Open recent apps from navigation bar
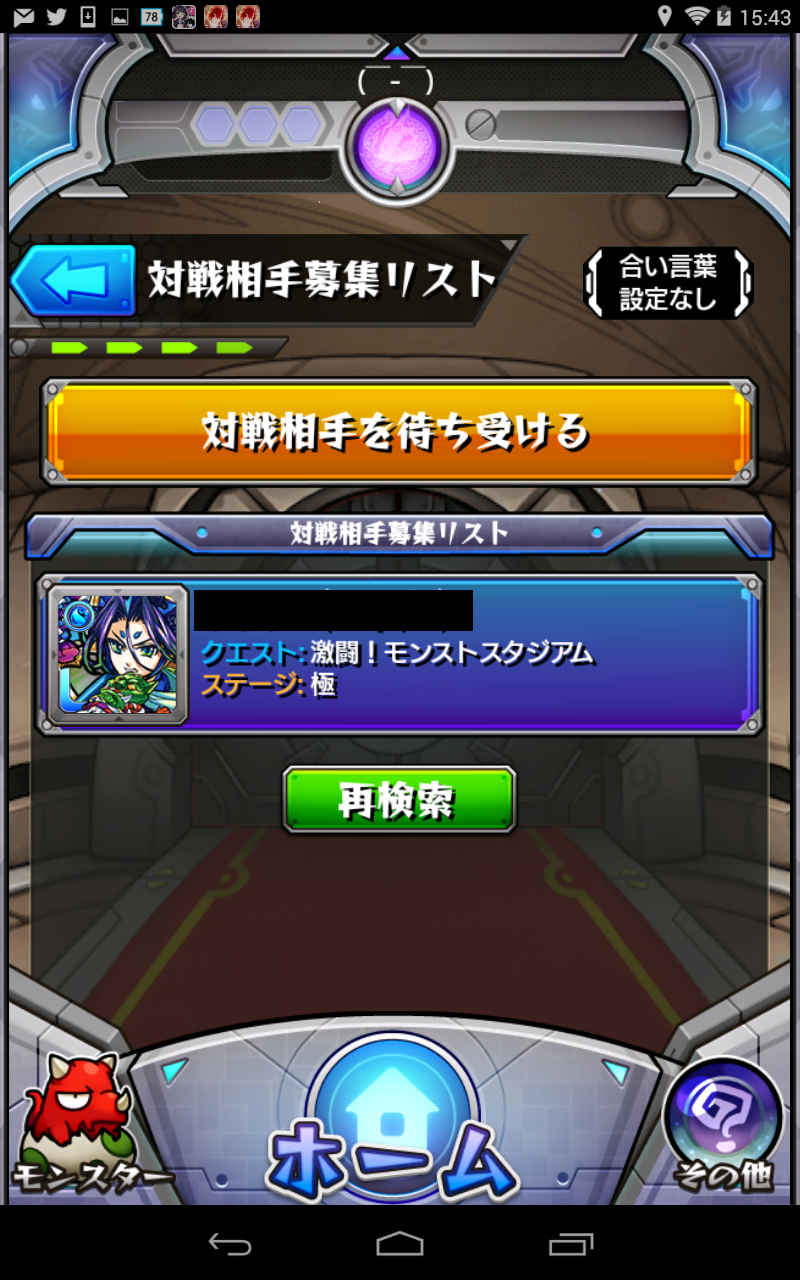 [570, 1244]
